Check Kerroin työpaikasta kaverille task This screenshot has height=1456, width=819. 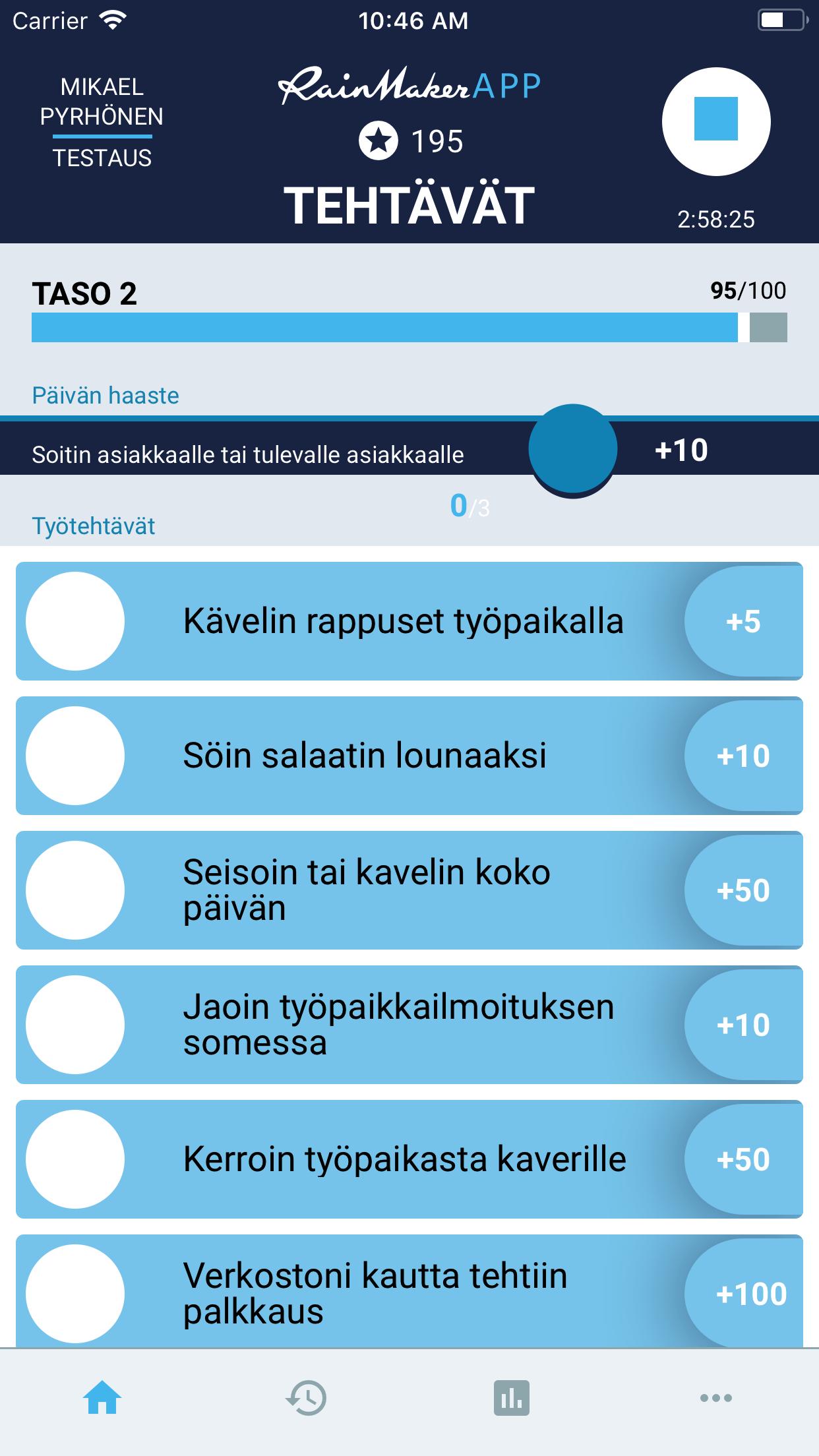click(x=75, y=1159)
